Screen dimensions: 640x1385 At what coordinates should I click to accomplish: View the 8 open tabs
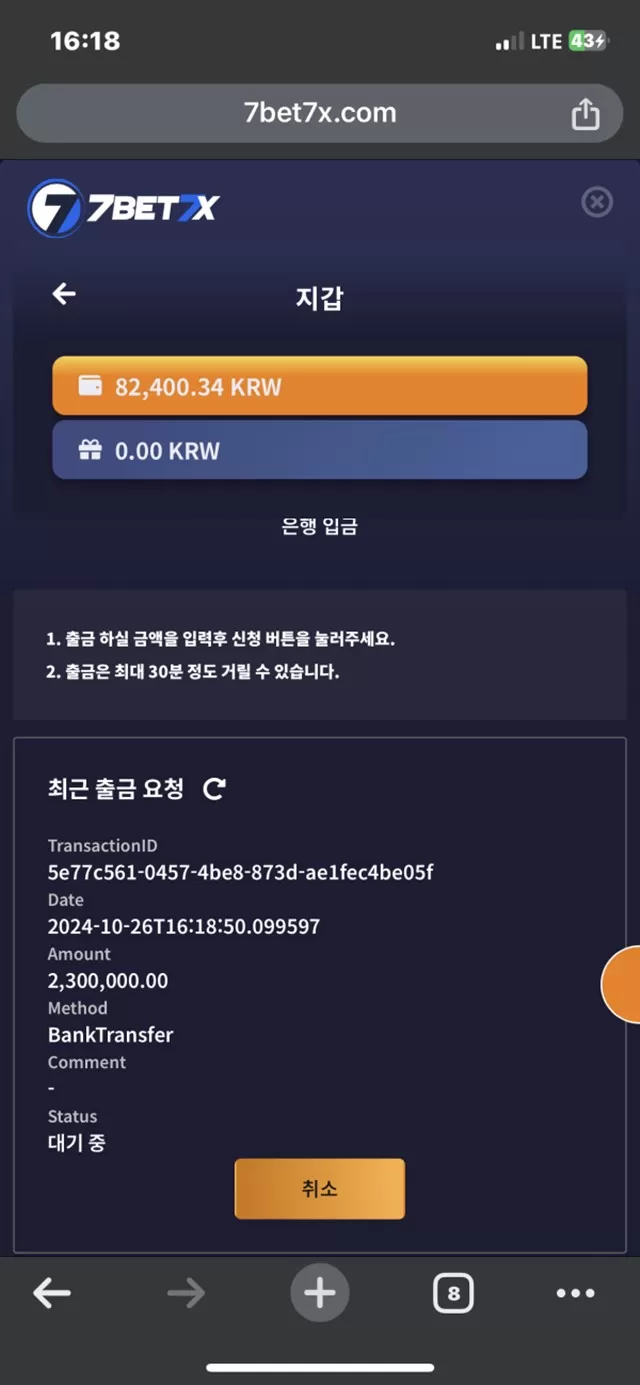[453, 1294]
